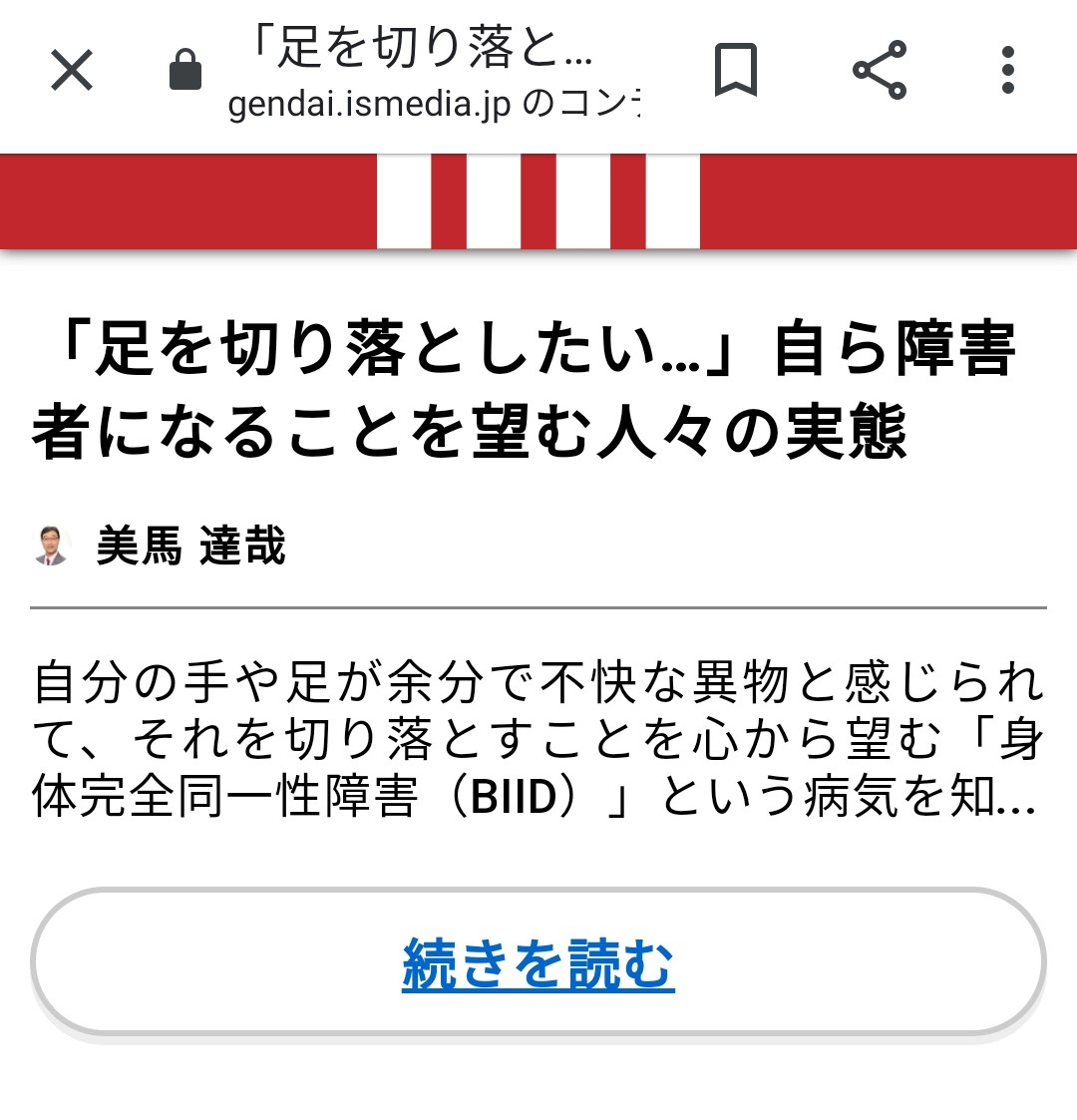1077x1120 pixels.
Task: Tap the 続きを読む link to continue reading
Action: pos(538,963)
